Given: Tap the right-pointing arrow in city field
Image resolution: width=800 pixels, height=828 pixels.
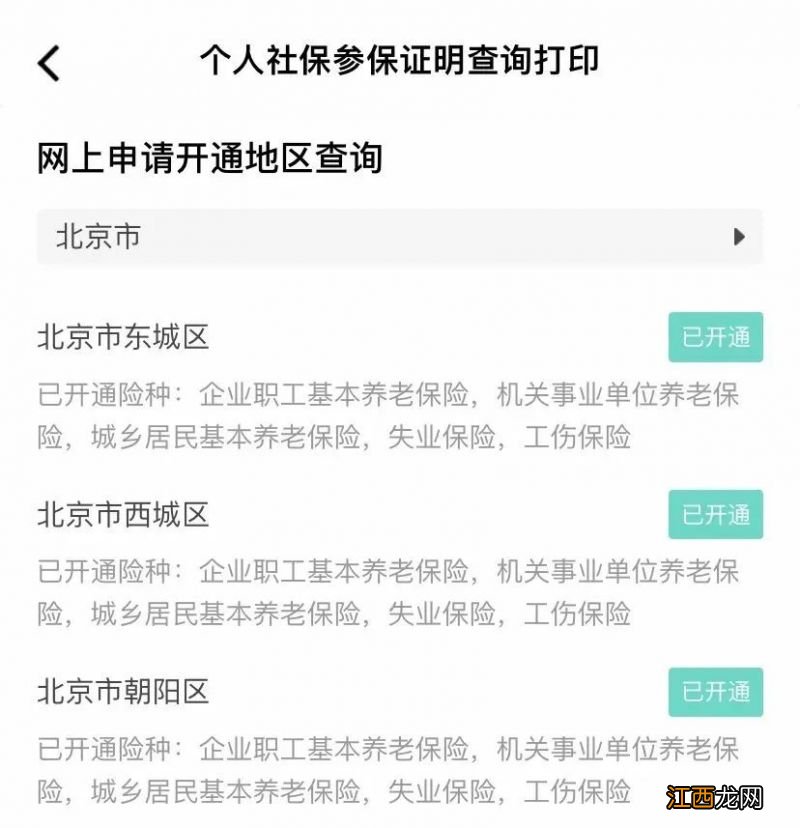Looking at the screenshot, I should pyautogui.click(x=740, y=238).
